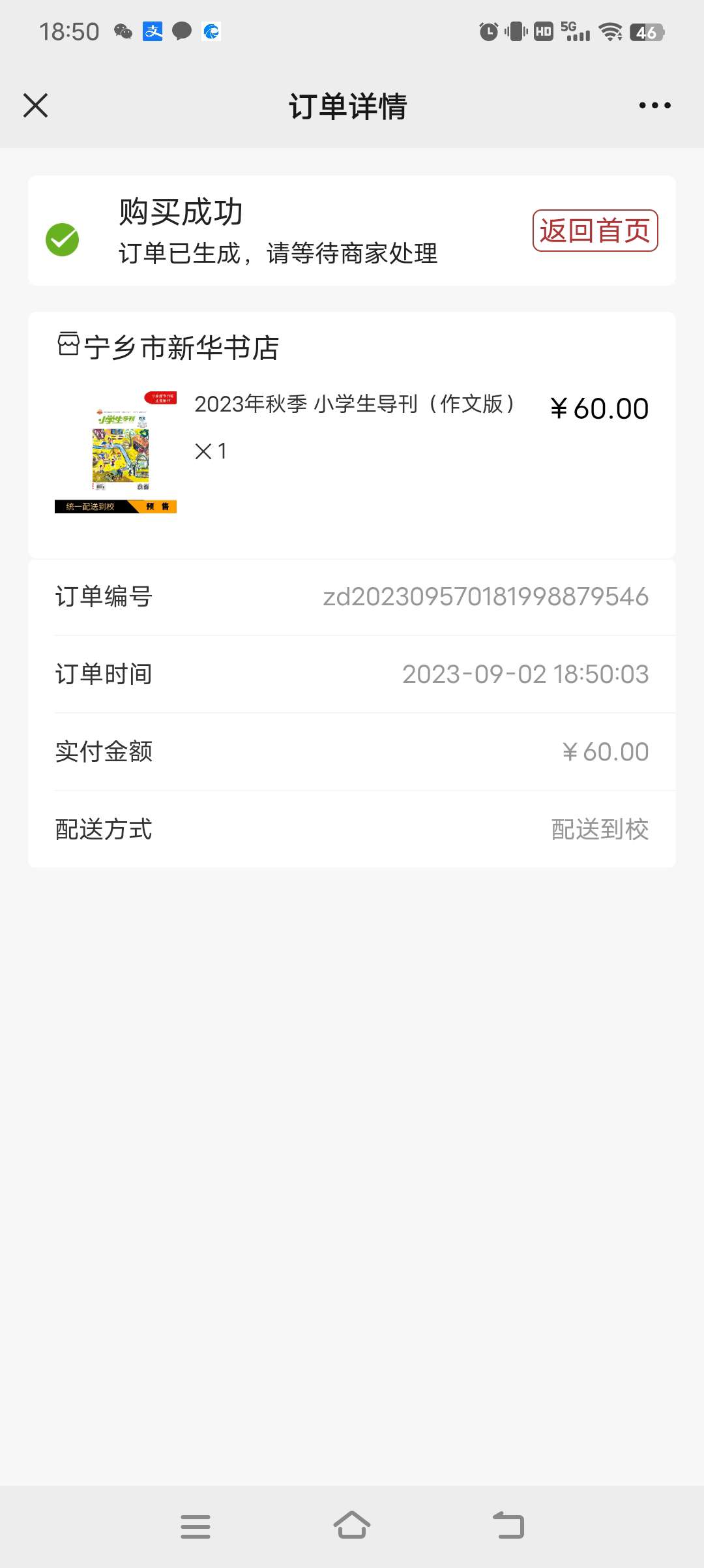Tap the 返回首页 button
This screenshot has height=1568, width=704.
(x=594, y=231)
